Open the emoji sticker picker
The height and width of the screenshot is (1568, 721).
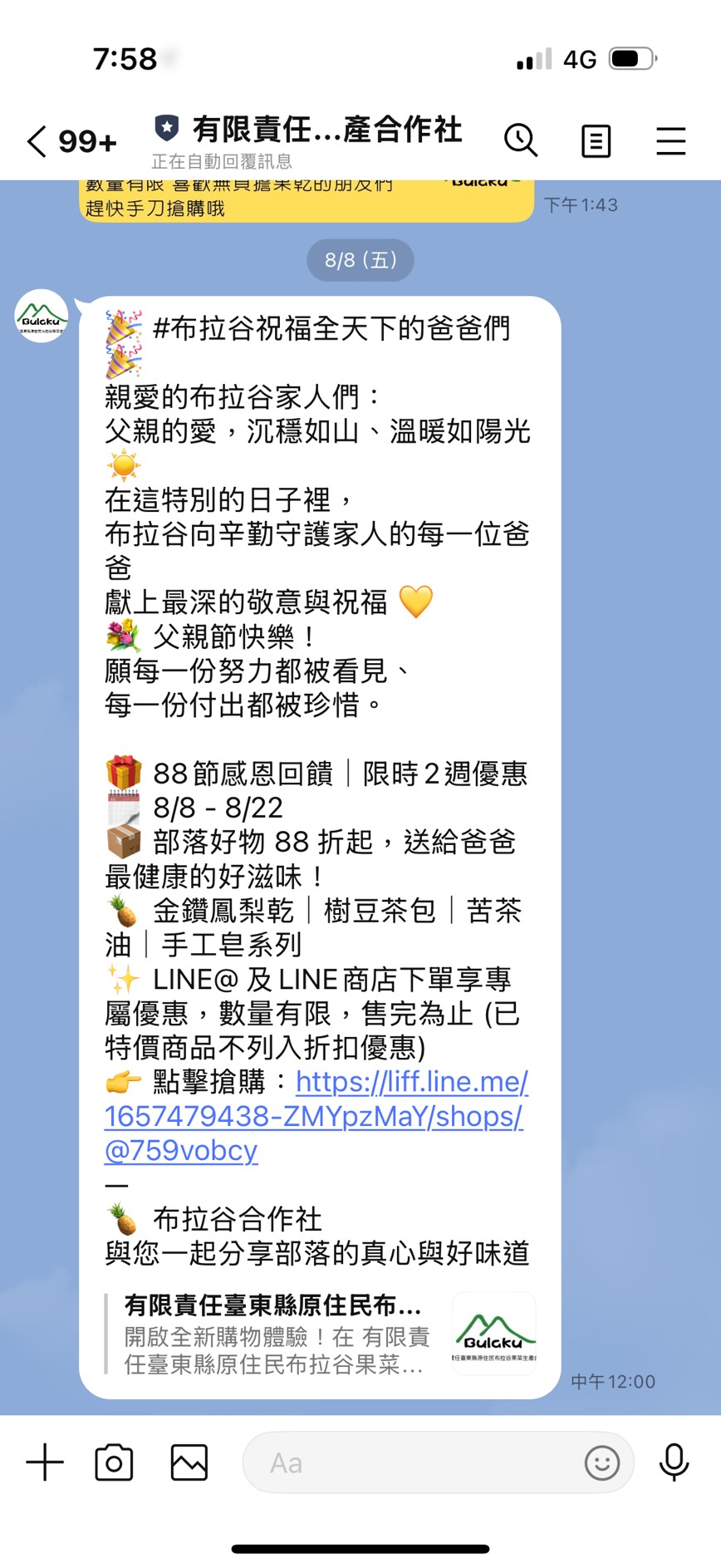click(x=601, y=1462)
